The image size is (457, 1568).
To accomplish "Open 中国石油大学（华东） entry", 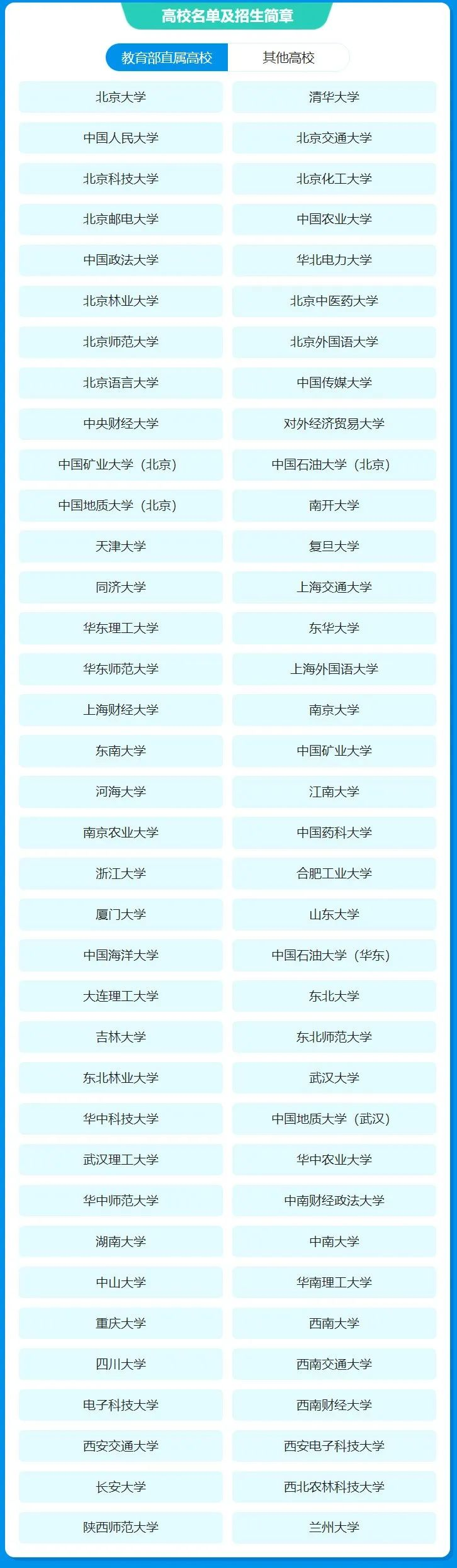I will (x=334, y=955).
